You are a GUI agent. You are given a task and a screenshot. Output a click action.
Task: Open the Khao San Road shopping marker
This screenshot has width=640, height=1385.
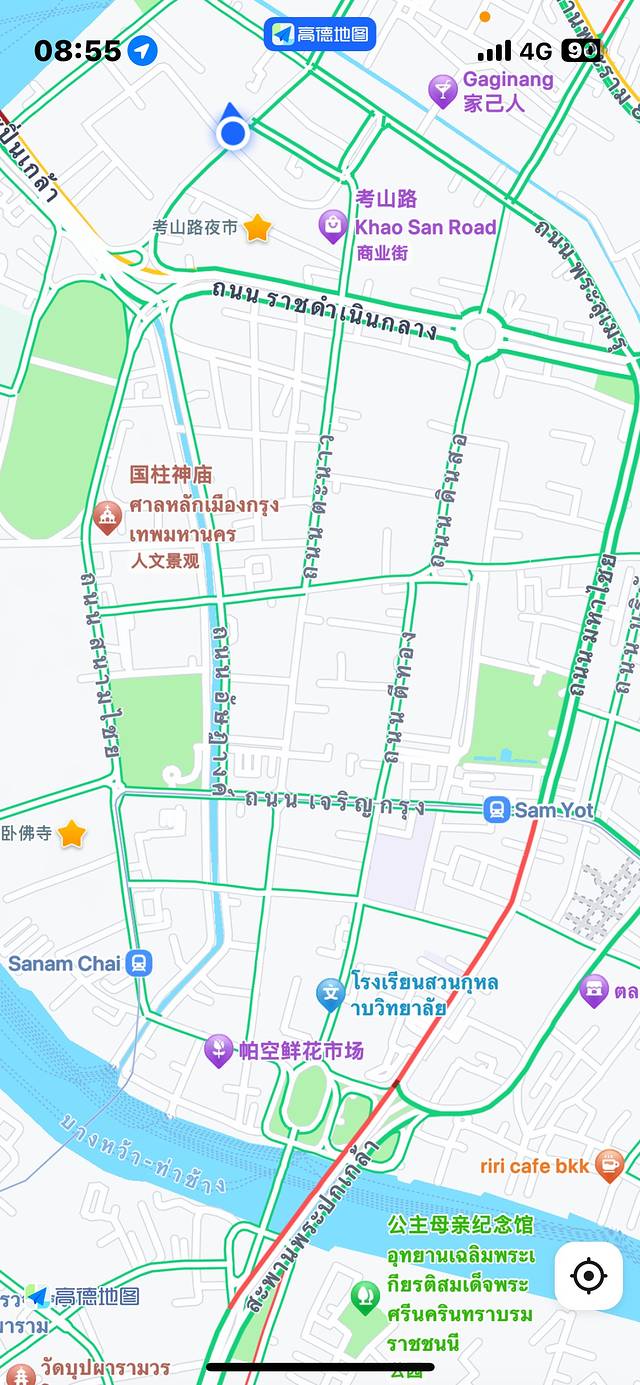pos(333,226)
